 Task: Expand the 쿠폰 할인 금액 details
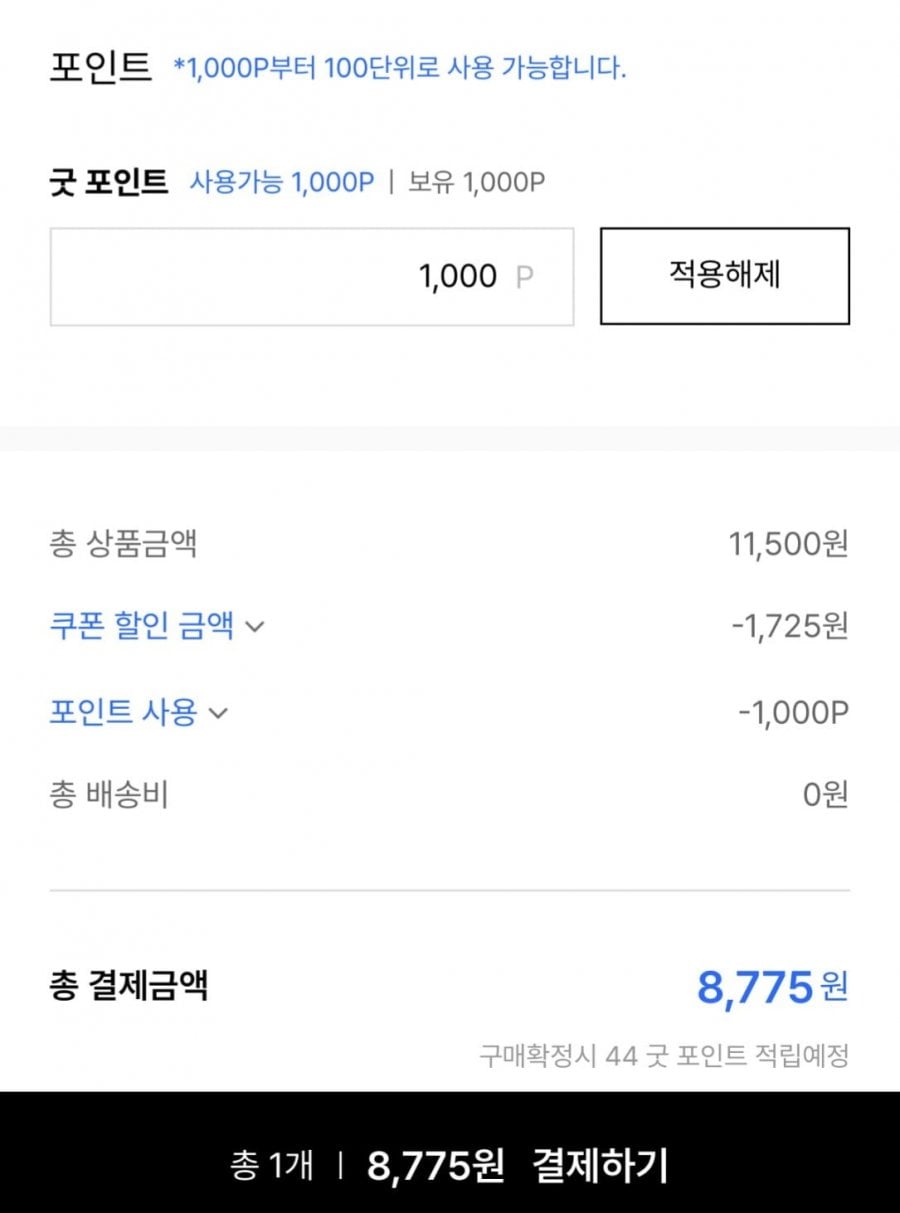pyautogui.click(x=157, y=627)
